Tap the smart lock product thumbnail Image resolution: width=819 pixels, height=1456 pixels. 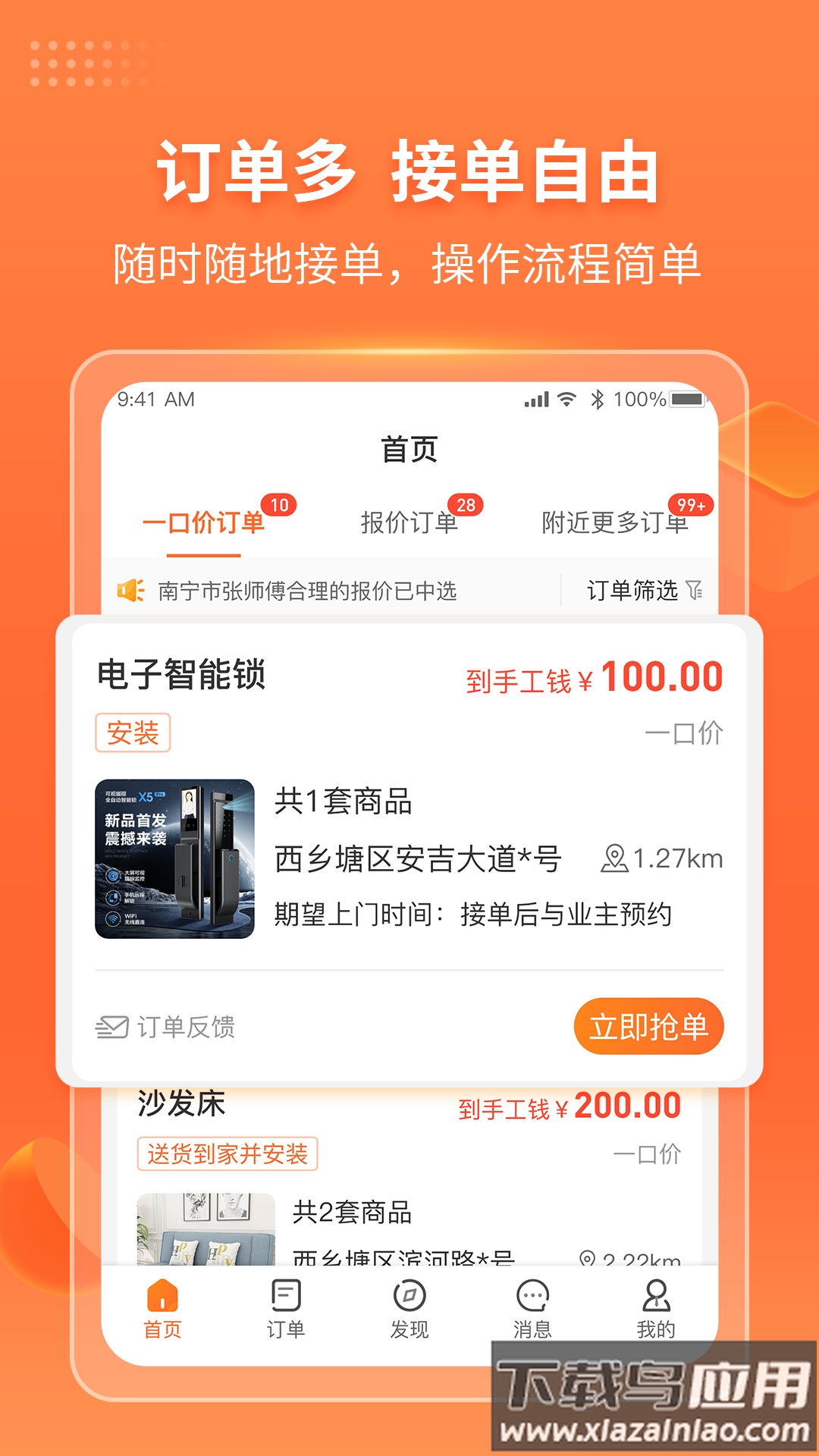(x=176, y=861)
